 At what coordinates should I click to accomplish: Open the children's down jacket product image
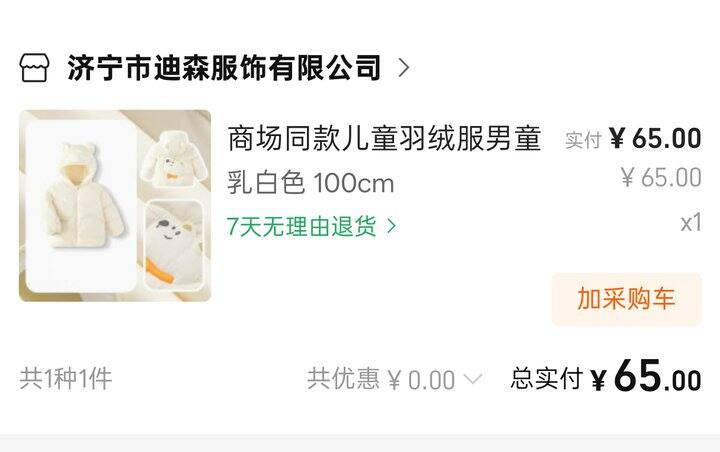point(115,206)
